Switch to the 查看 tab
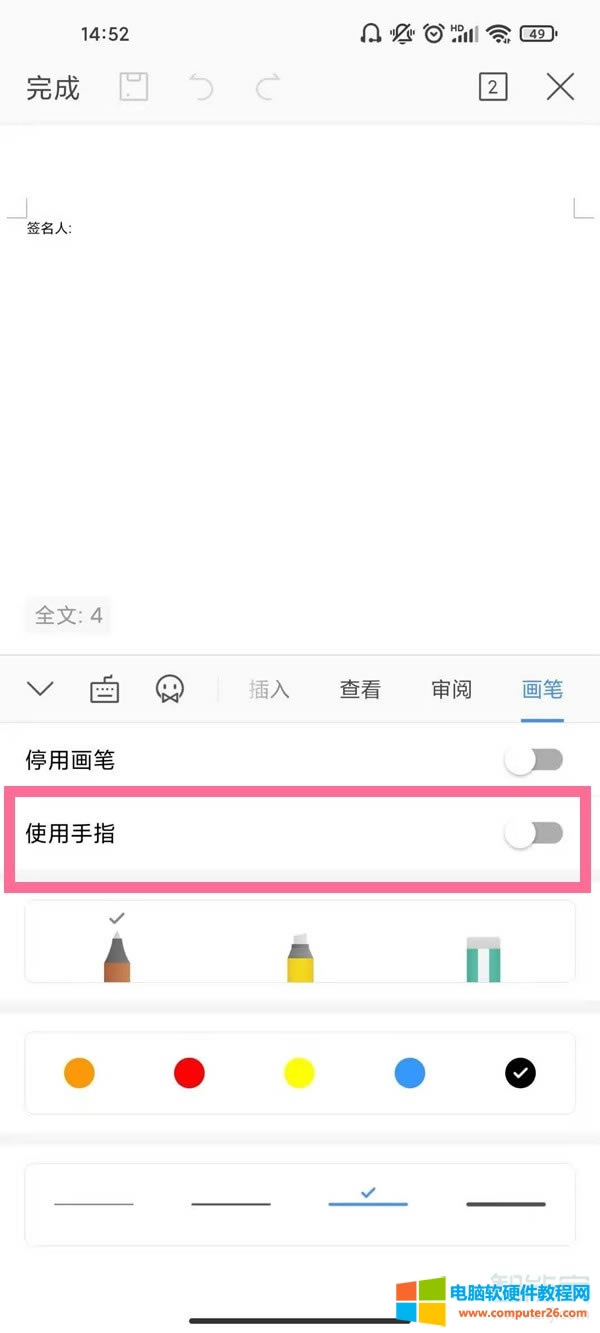This screenshot has width=600, height=1333. 360,689
